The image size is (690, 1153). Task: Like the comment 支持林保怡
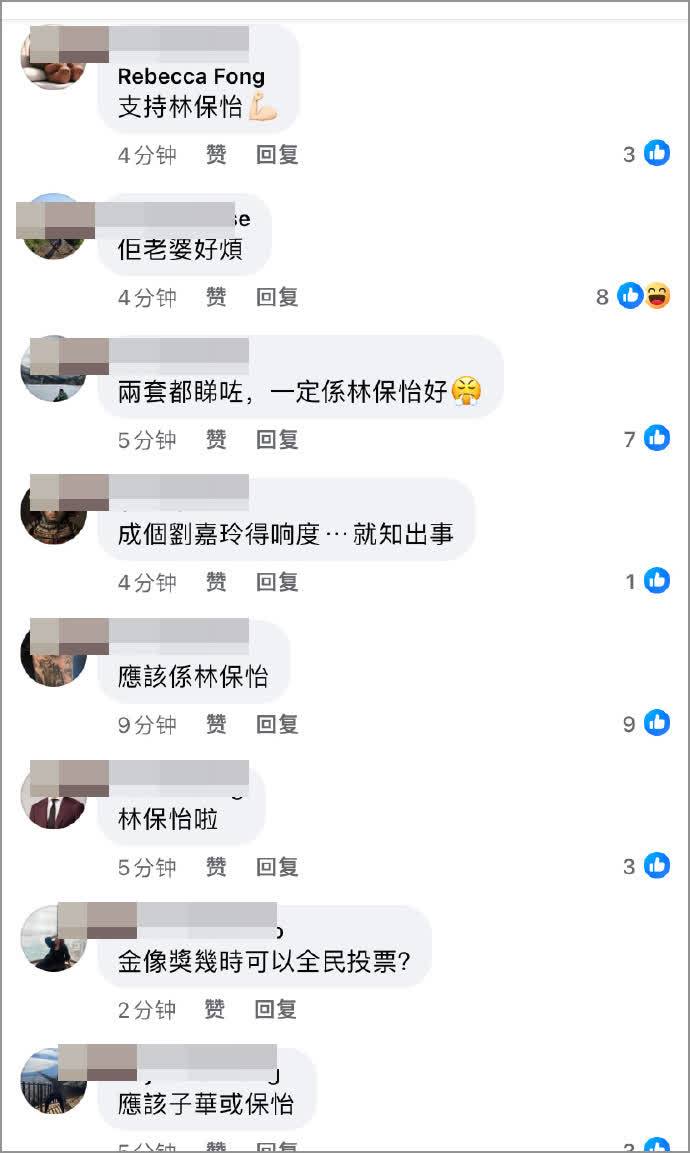(x=216, y=155)
